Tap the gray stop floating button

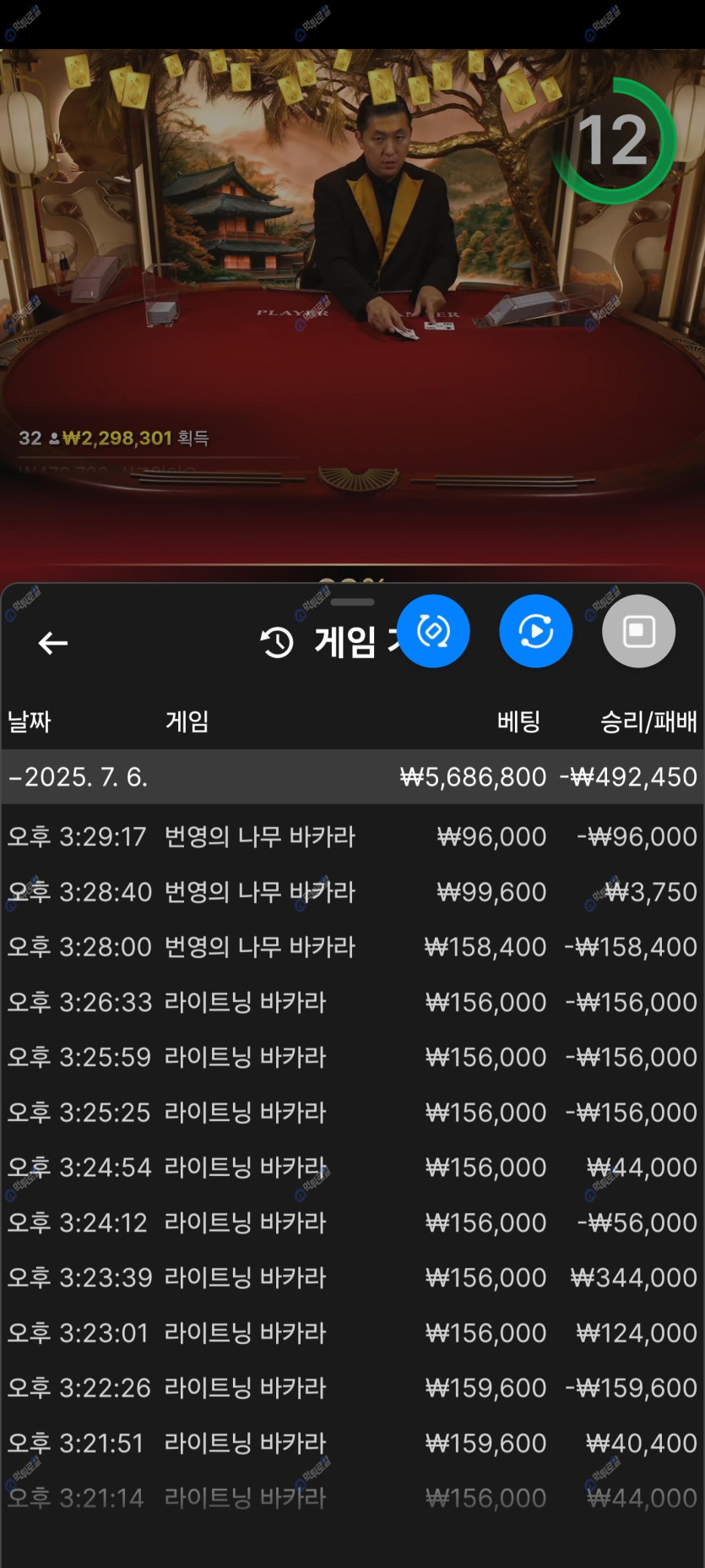pyautogui.click(x=638, y=631)
